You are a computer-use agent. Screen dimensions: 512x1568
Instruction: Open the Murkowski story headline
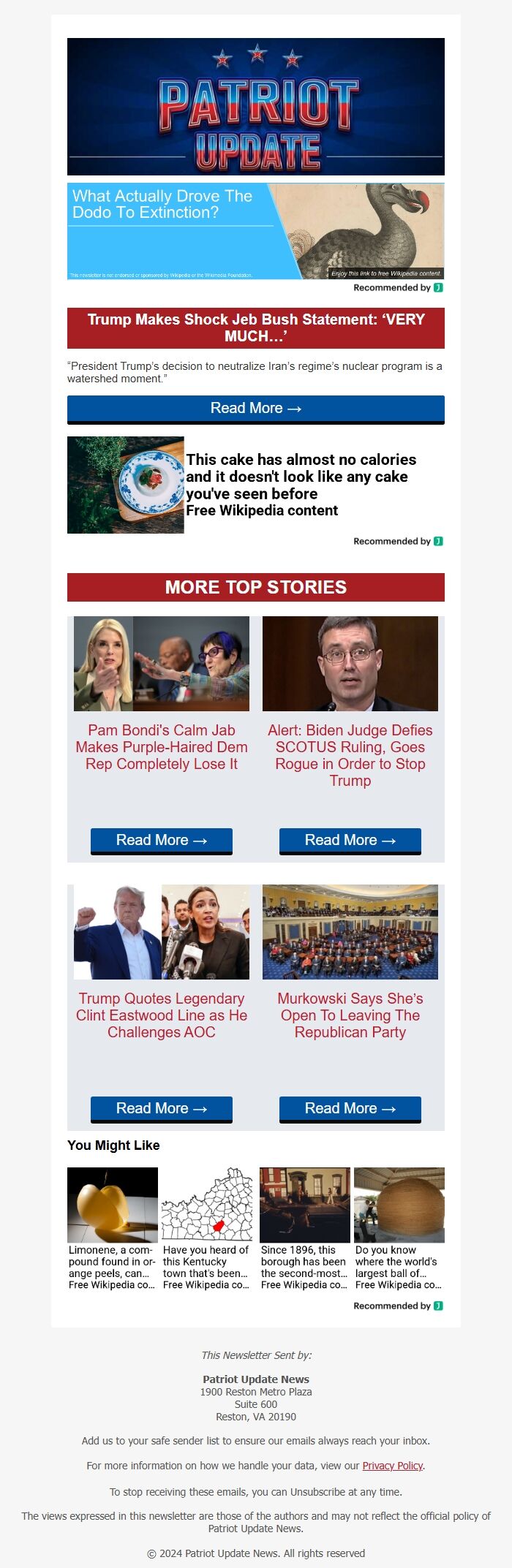(350, 1015)
